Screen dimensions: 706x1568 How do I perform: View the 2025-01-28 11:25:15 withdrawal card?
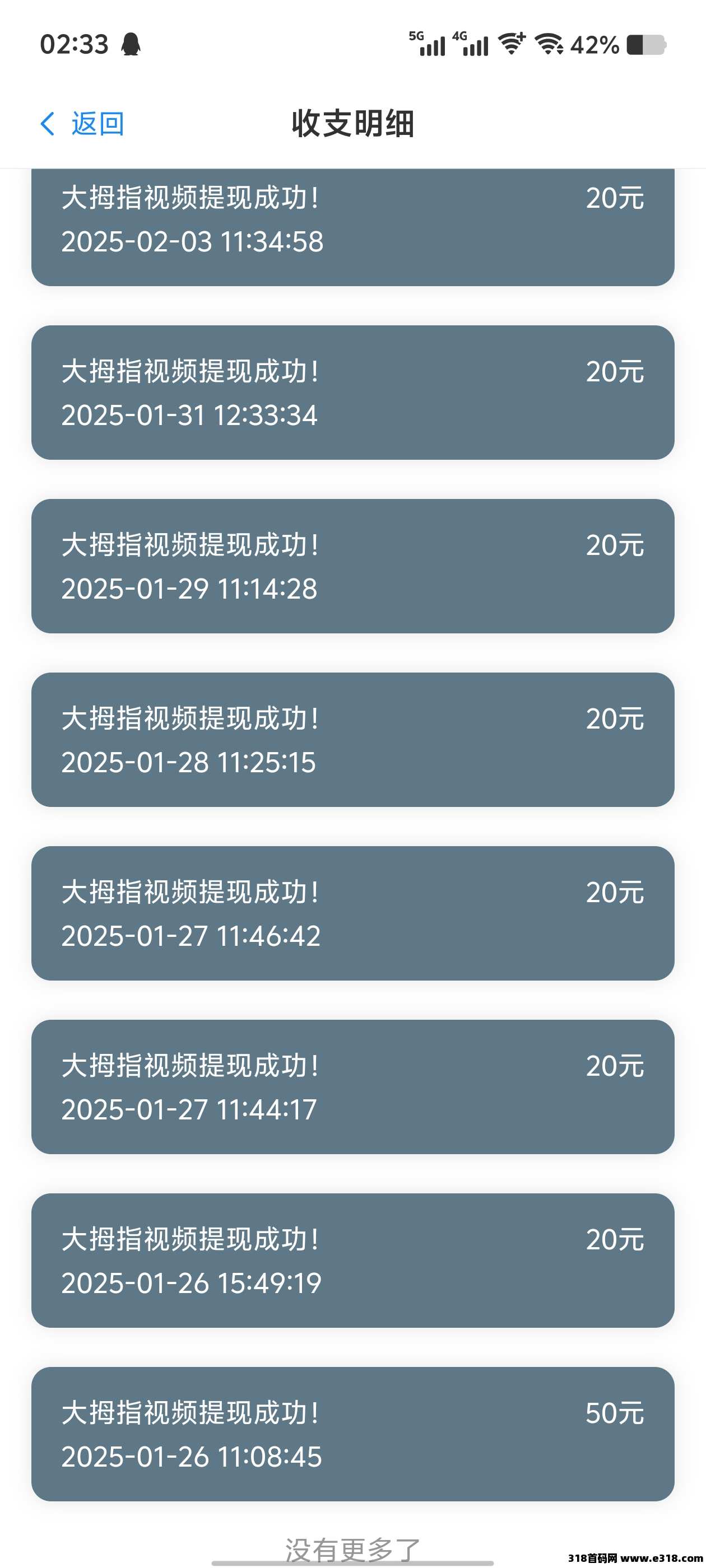352,740
